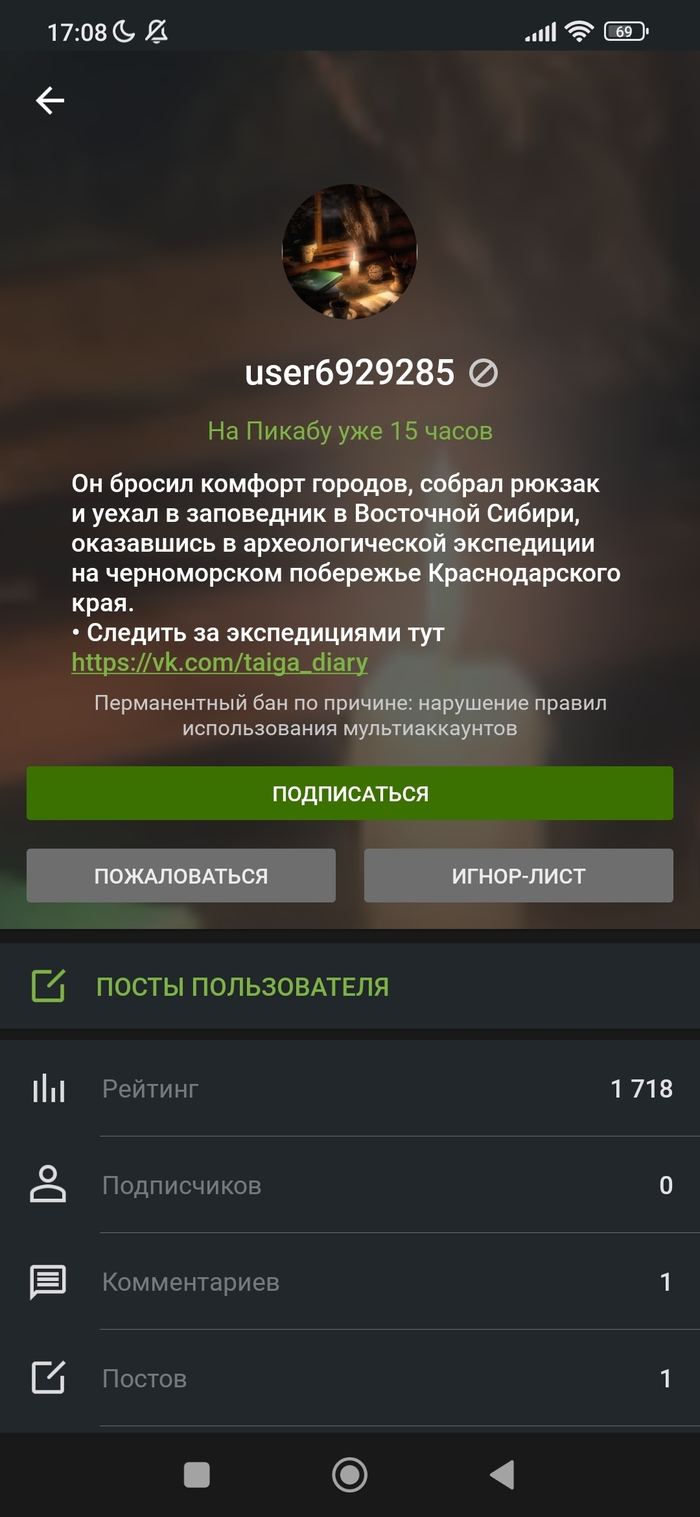Subscribe with the ПОДПИСАТЬСЯ button
The width and height of the screenshot is (700, 1517).
(349, 793)
